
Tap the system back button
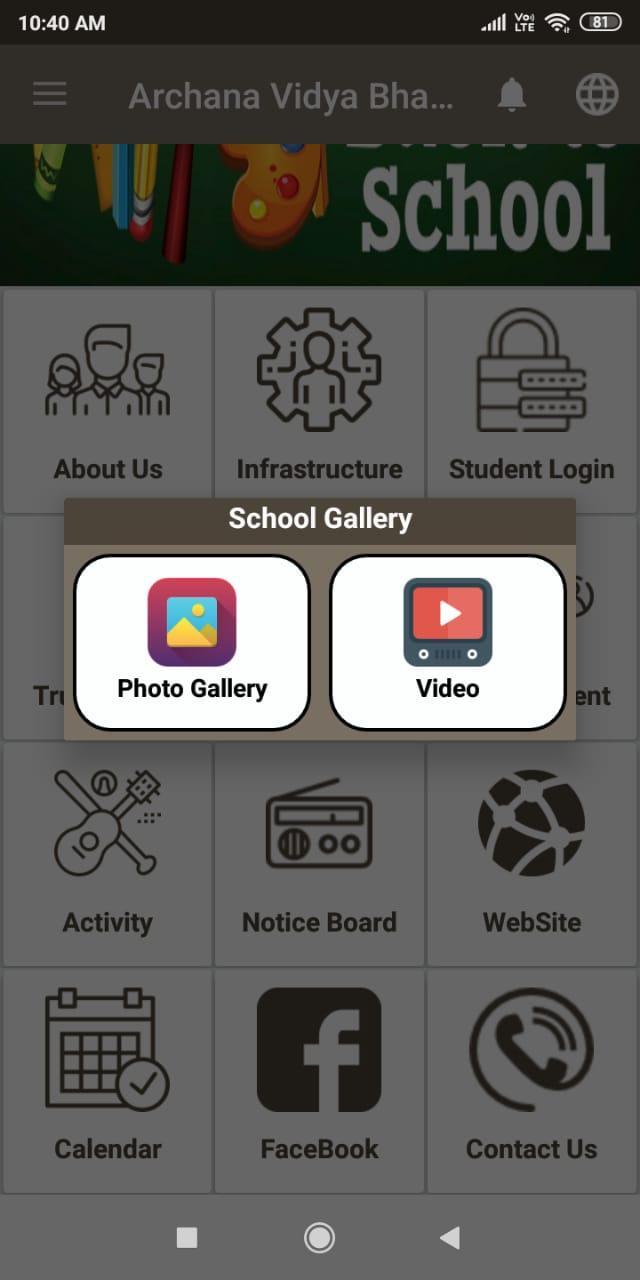coord(450,1238)
